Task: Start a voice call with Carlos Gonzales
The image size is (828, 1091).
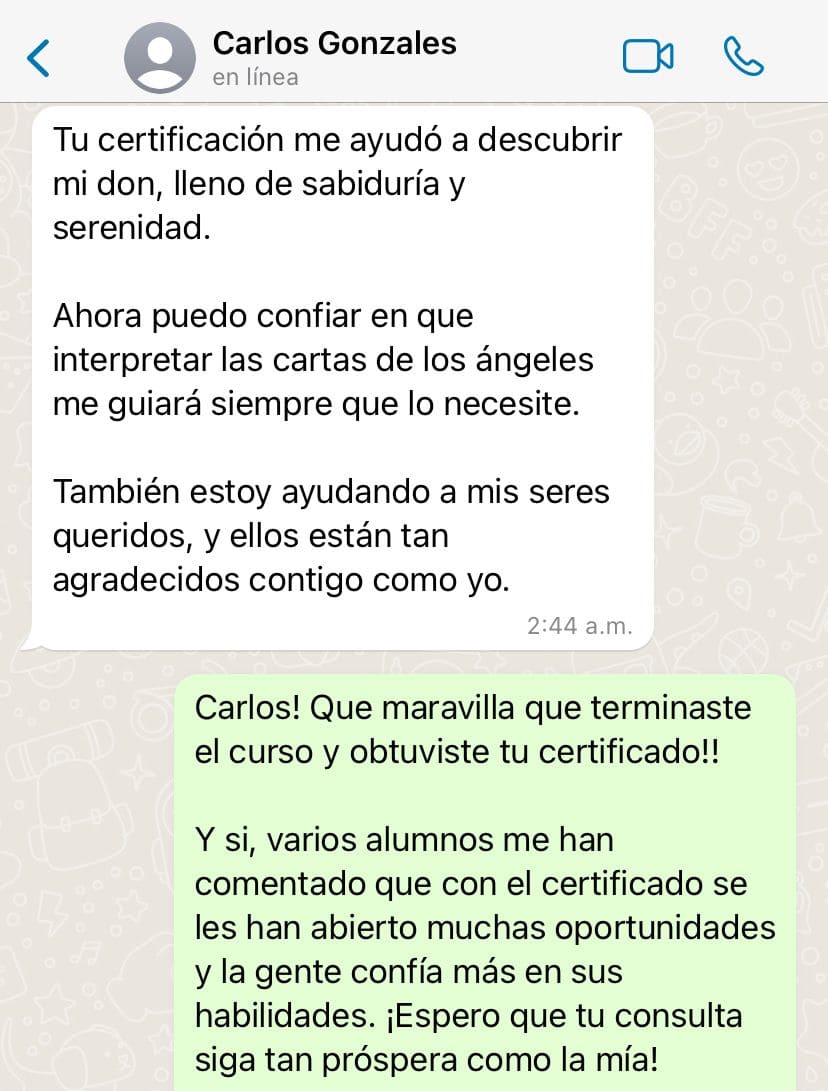Action: coord(742,57)
